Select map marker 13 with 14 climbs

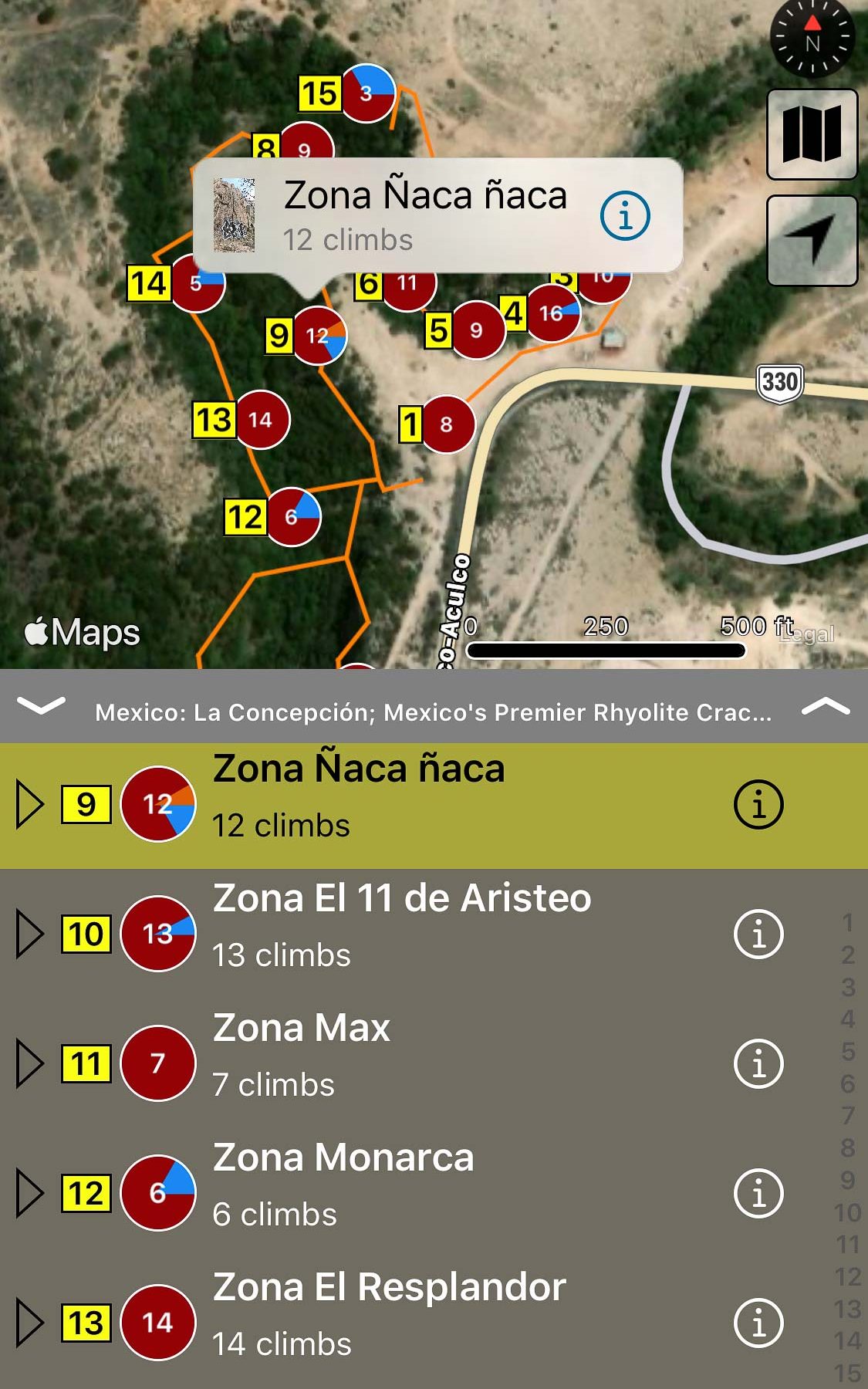coord(261,420)
